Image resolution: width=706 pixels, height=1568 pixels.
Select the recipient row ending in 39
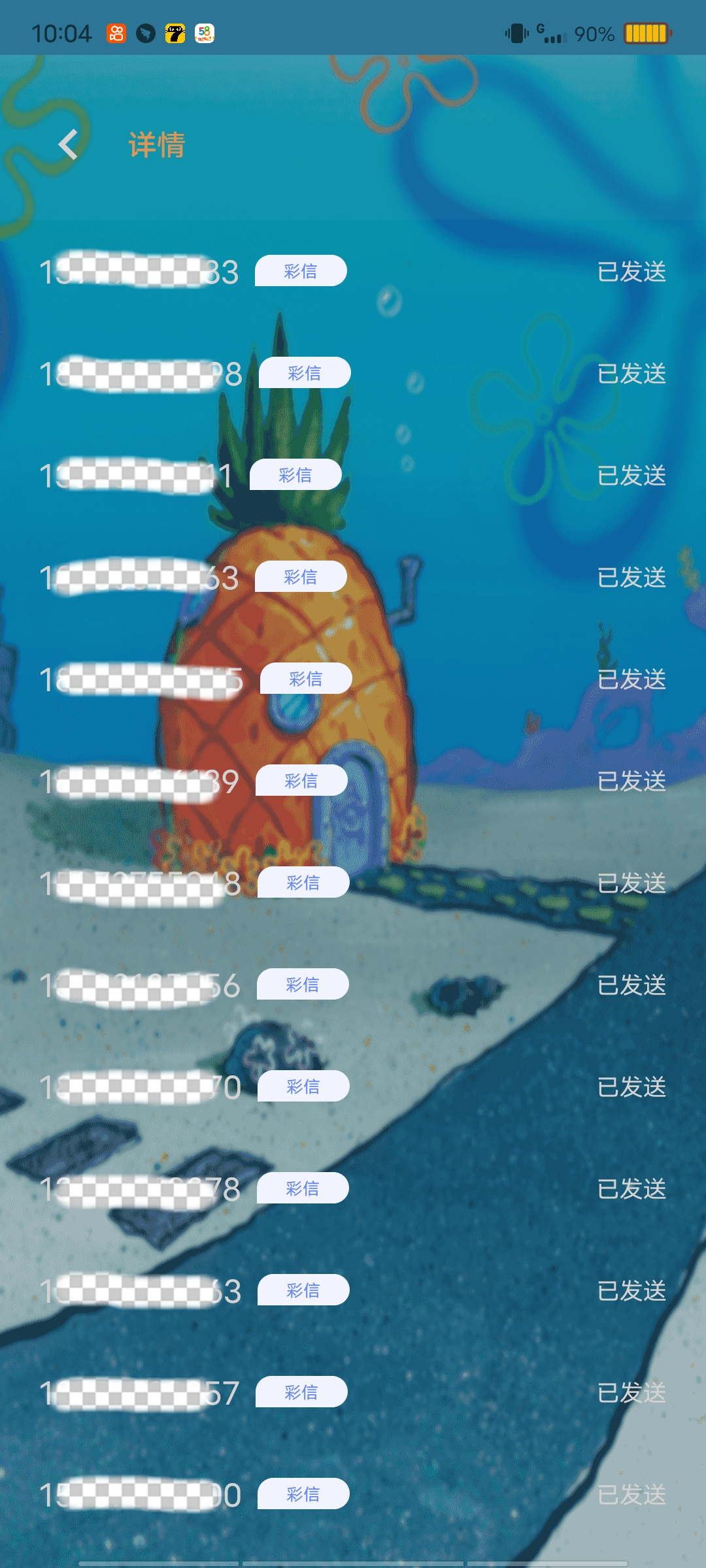(139, 781)
